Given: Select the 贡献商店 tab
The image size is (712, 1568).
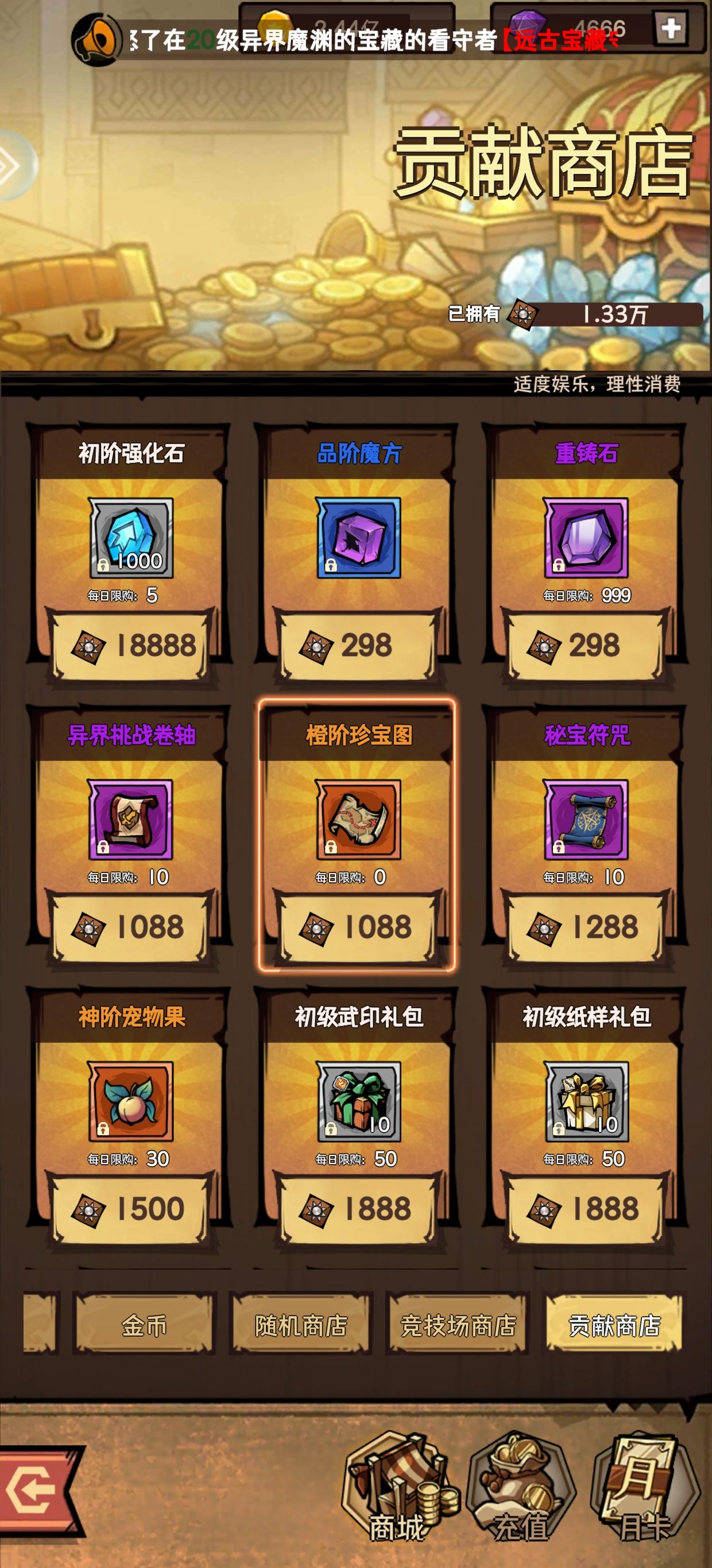Looking at the screenshot, I should click(613, 1325).
